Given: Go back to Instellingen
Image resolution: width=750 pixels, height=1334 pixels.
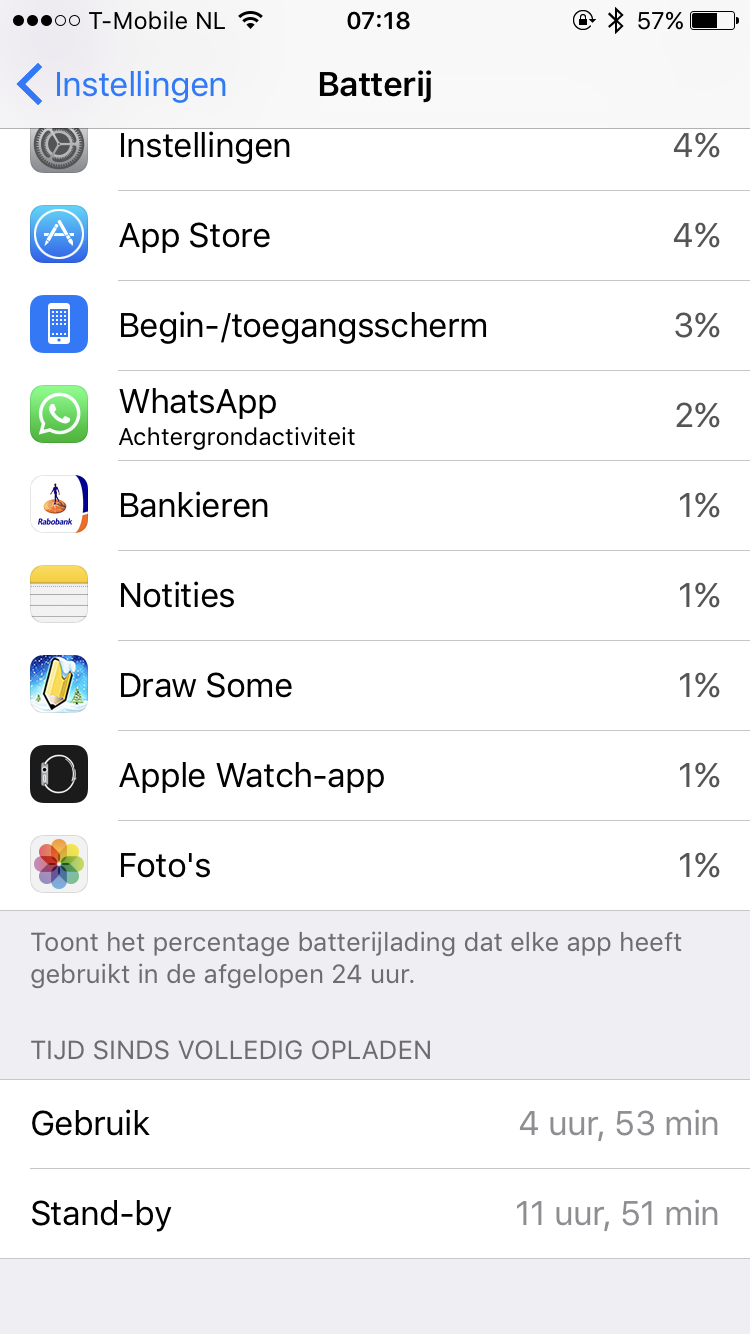Looking at the screenshot, I should point(122,85).
